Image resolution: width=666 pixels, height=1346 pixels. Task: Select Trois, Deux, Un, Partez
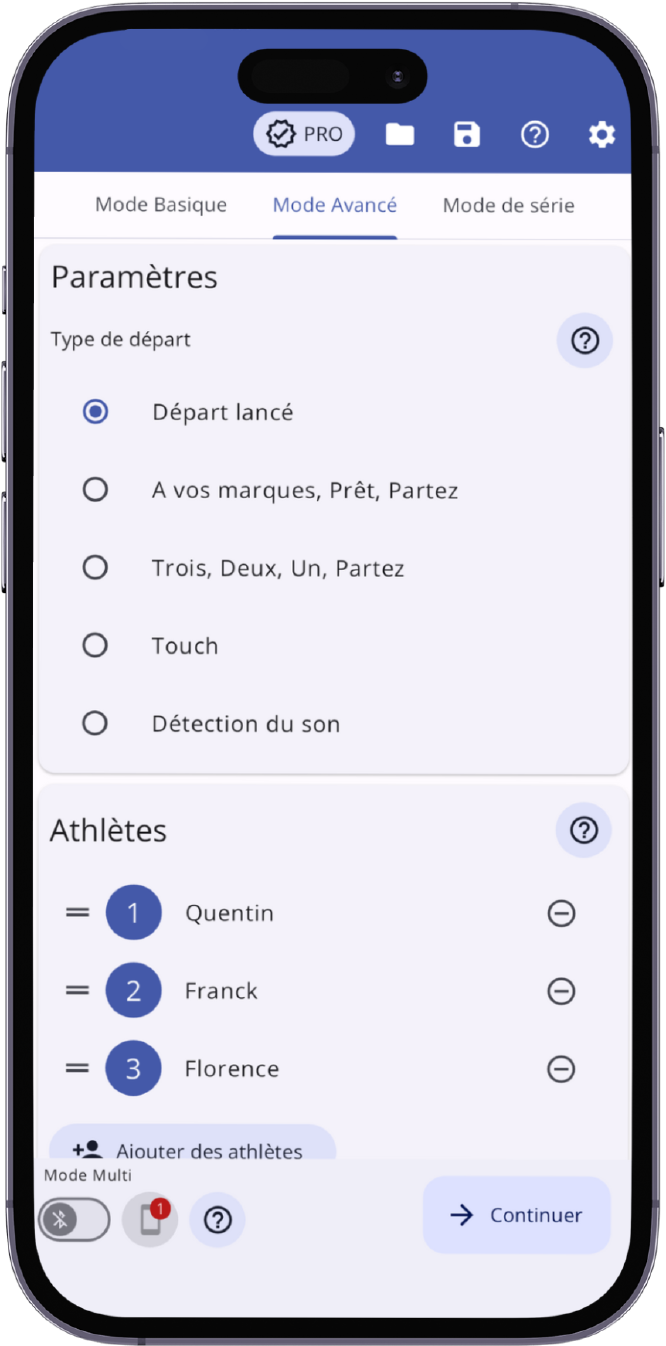pos(95,568)
